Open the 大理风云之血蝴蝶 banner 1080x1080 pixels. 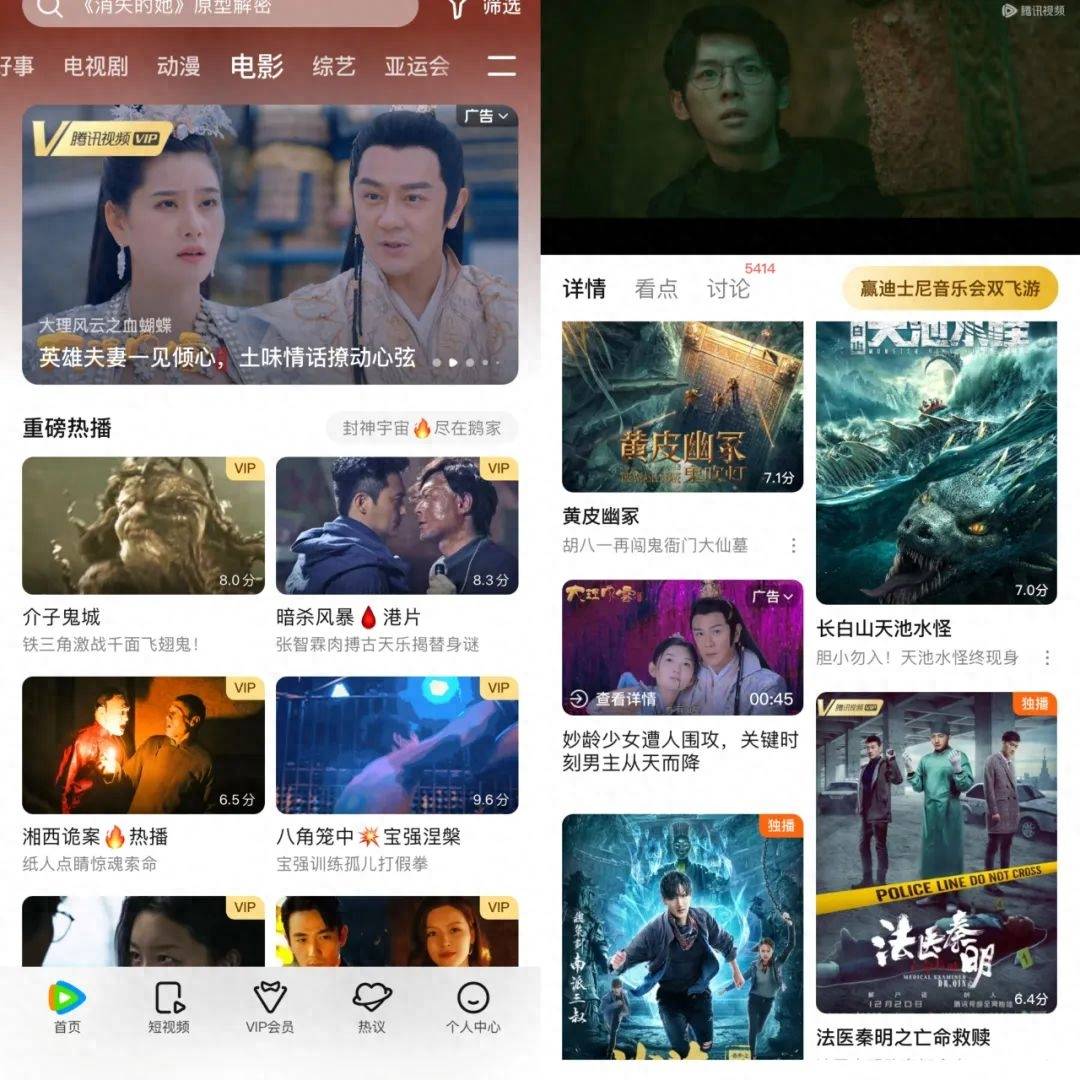270,245
